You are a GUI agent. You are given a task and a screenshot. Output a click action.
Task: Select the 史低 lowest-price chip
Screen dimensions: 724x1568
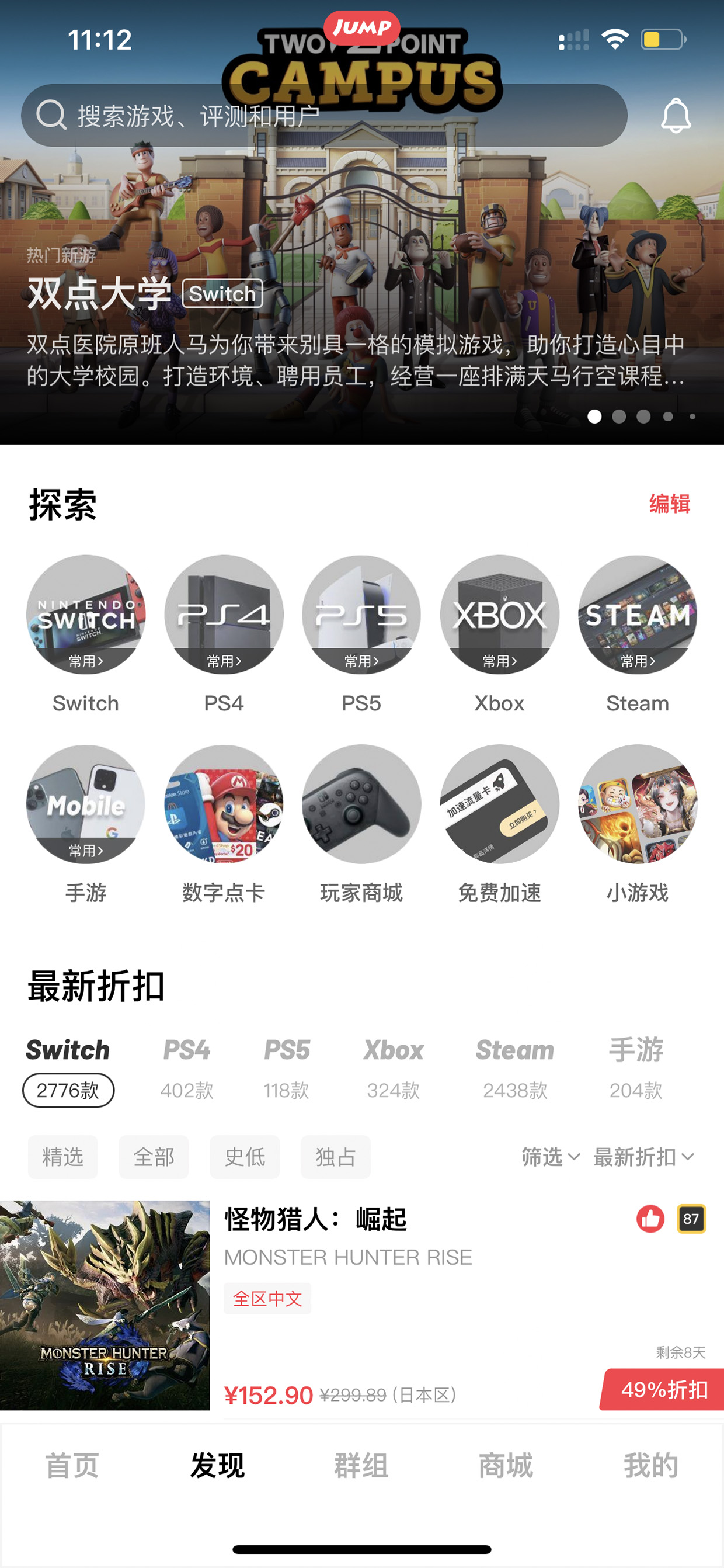(245, 1157)
